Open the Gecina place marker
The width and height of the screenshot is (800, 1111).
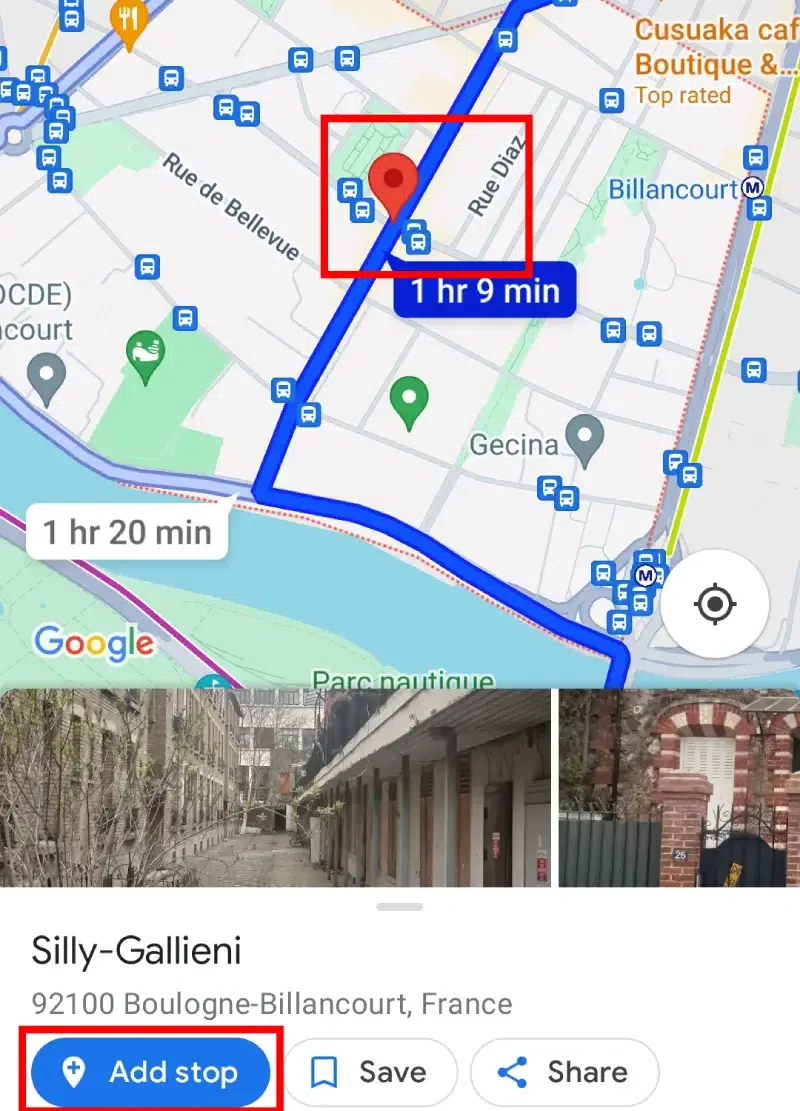point(584,436)
